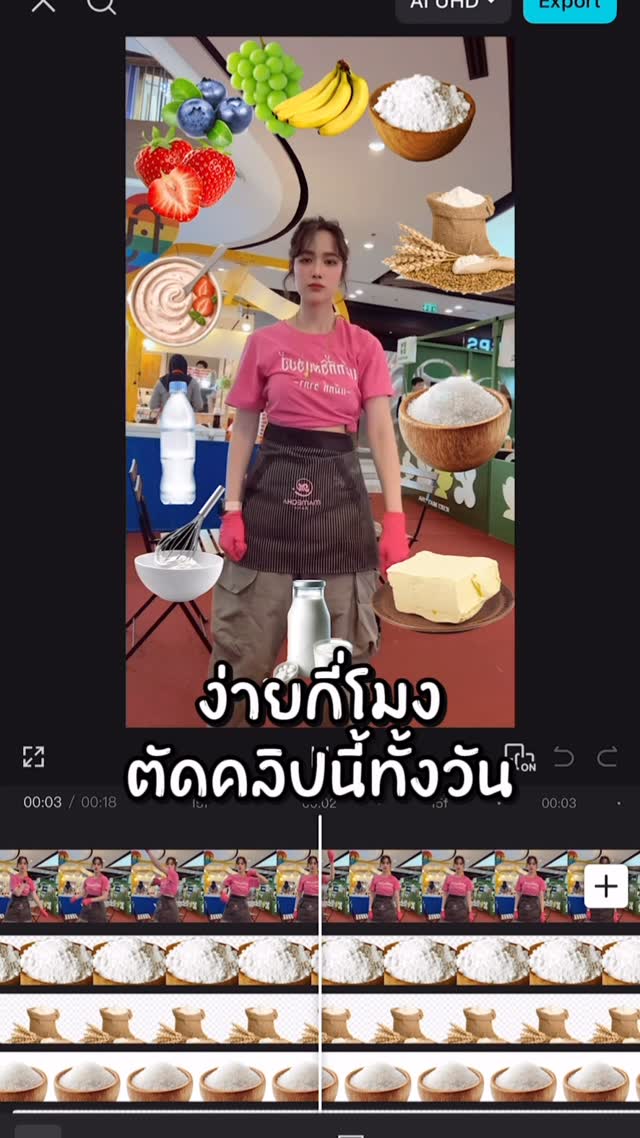Image resolution: width=640 pixels, height=1138 pixels.
Task: Close the video editor
Action: (x=43, y=5)
